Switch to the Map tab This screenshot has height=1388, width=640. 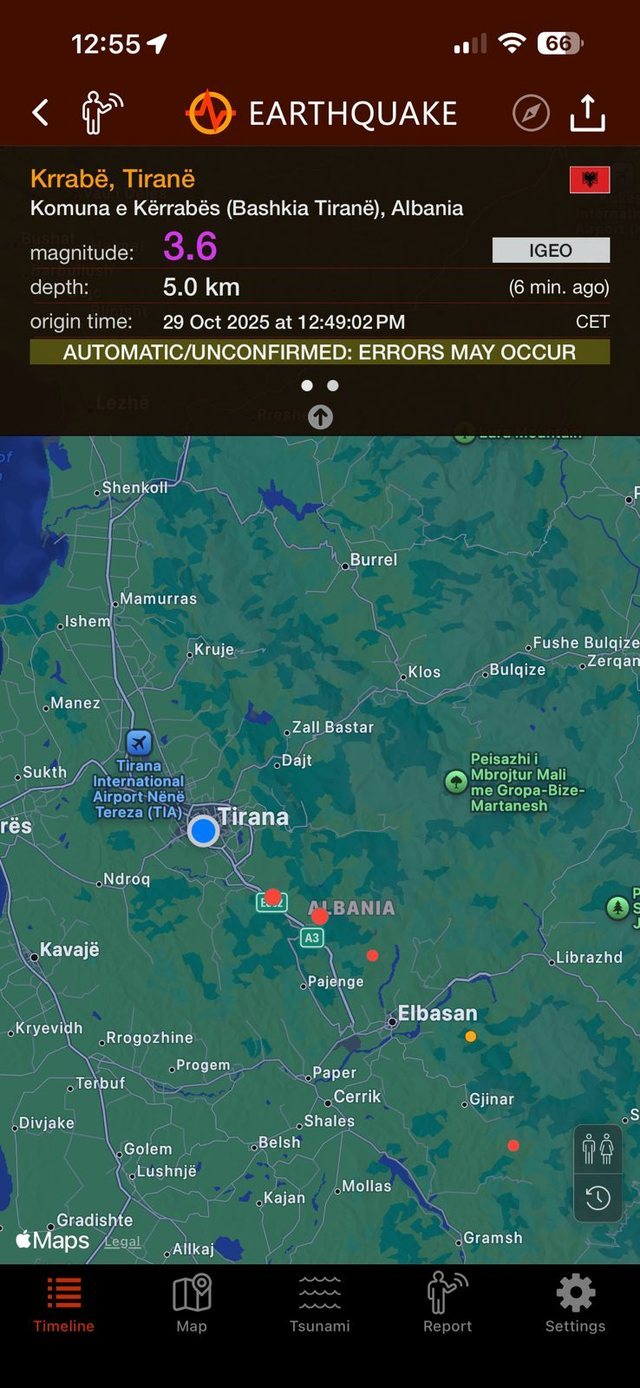tap(191, 1304)
